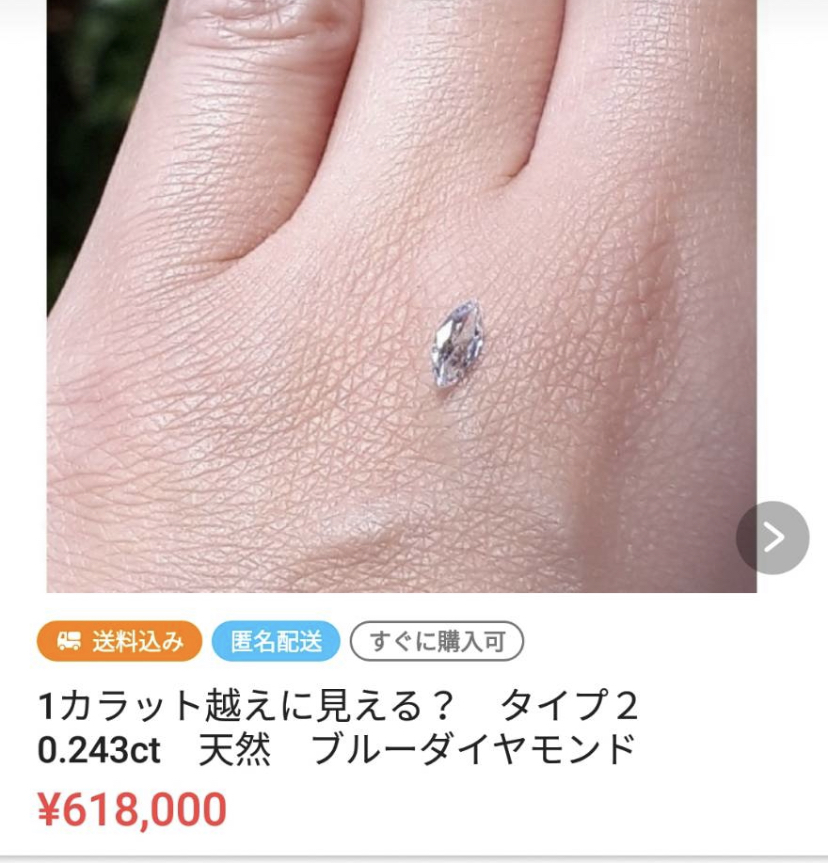828x863 pixels.
Task: Show the next product photo
Action: click(x=772, y=538)
